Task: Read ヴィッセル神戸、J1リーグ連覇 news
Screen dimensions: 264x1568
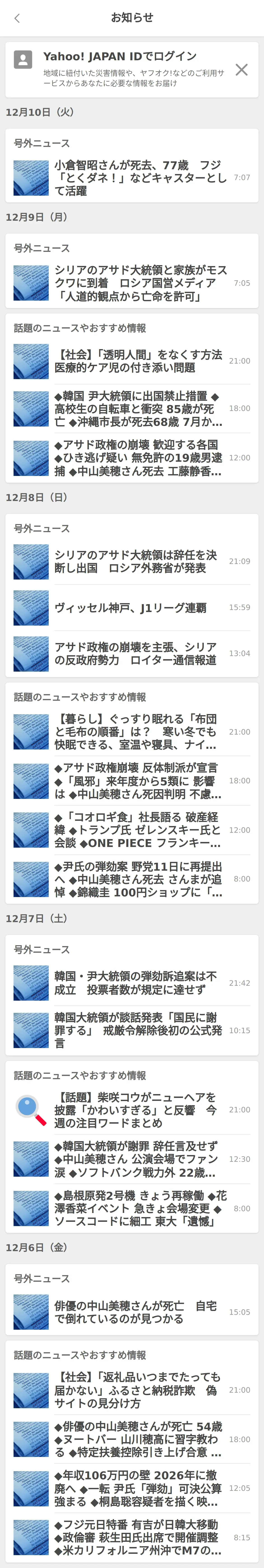Action: tap(131, 608)
